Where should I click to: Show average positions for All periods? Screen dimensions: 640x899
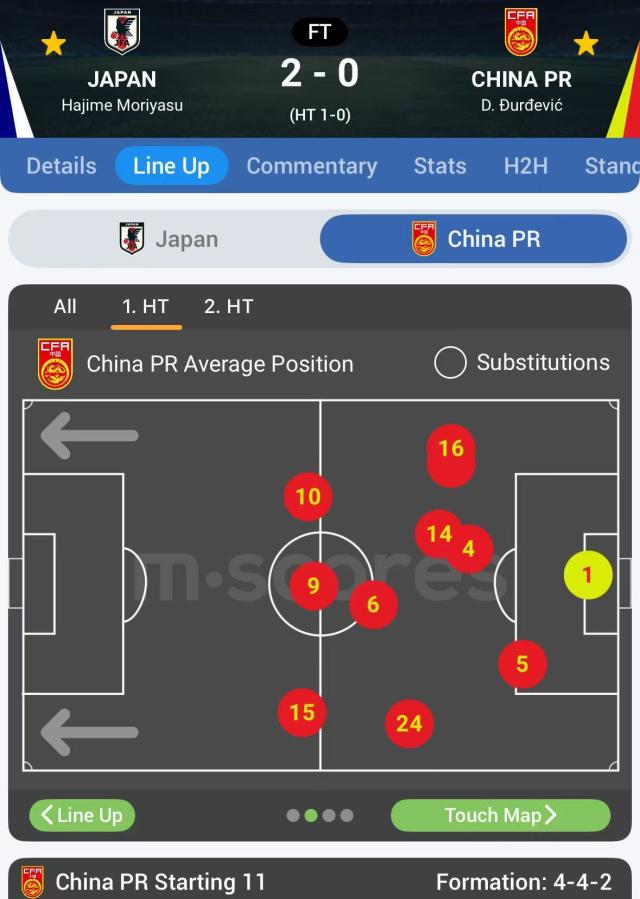[65, 306]
